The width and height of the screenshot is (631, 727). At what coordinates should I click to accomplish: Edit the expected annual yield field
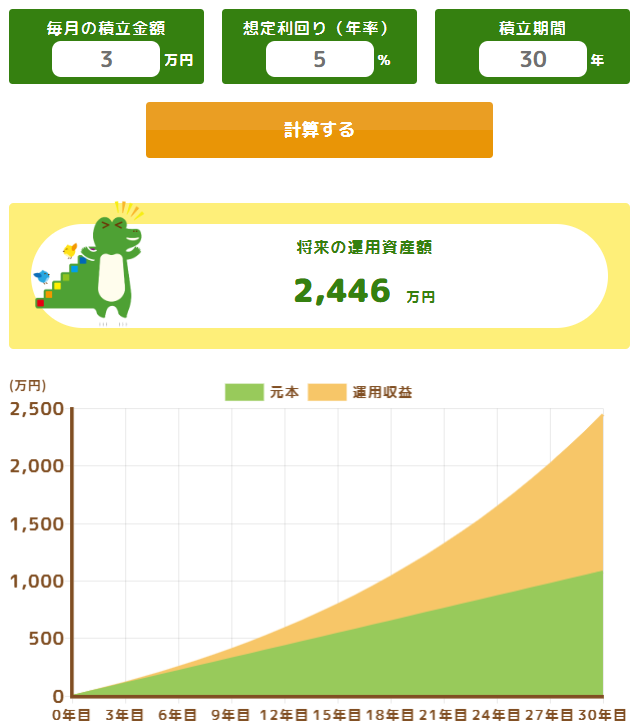click(x=319, y=59)
